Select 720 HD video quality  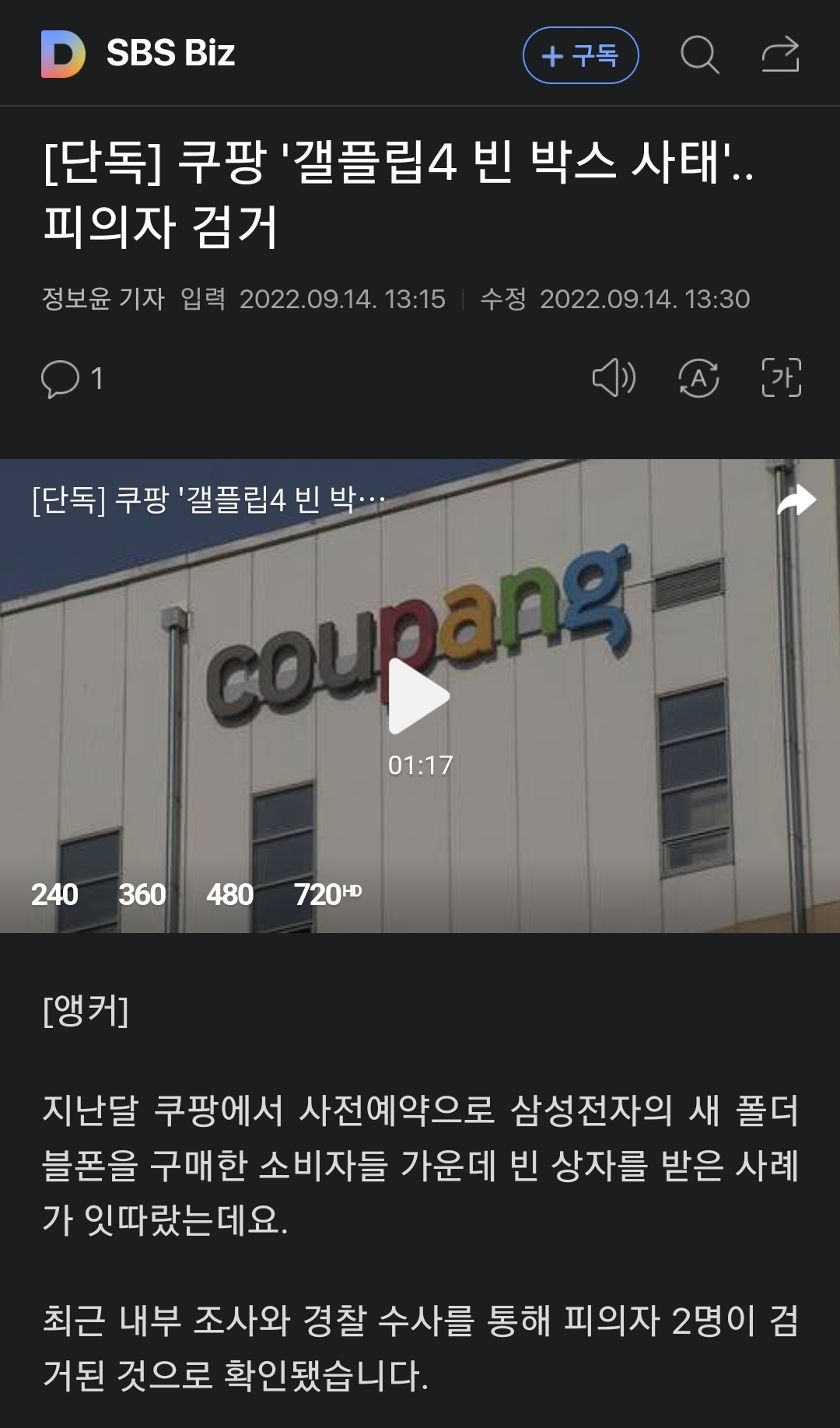[327, 895]
